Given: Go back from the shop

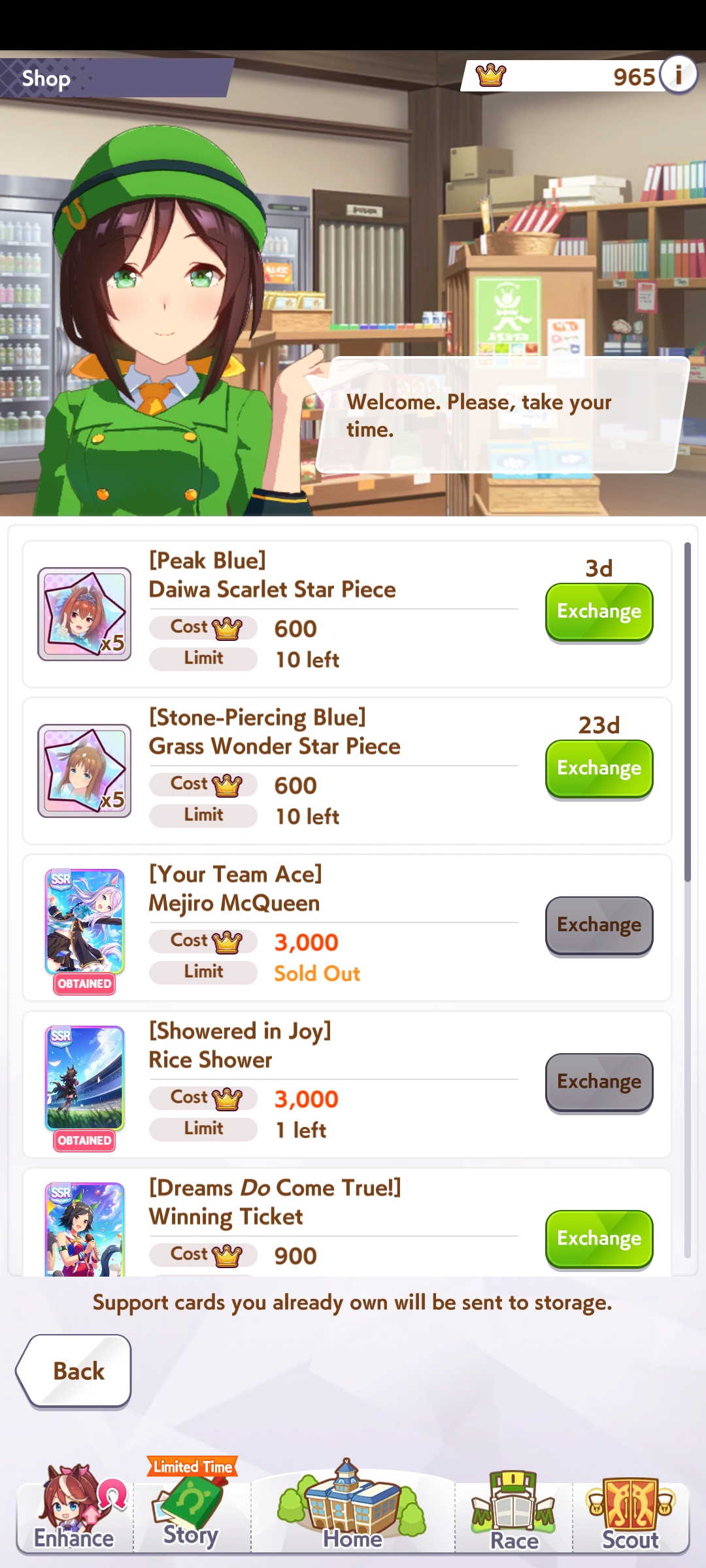Looking at the screenshot, I should click(x=75, y=1371).
